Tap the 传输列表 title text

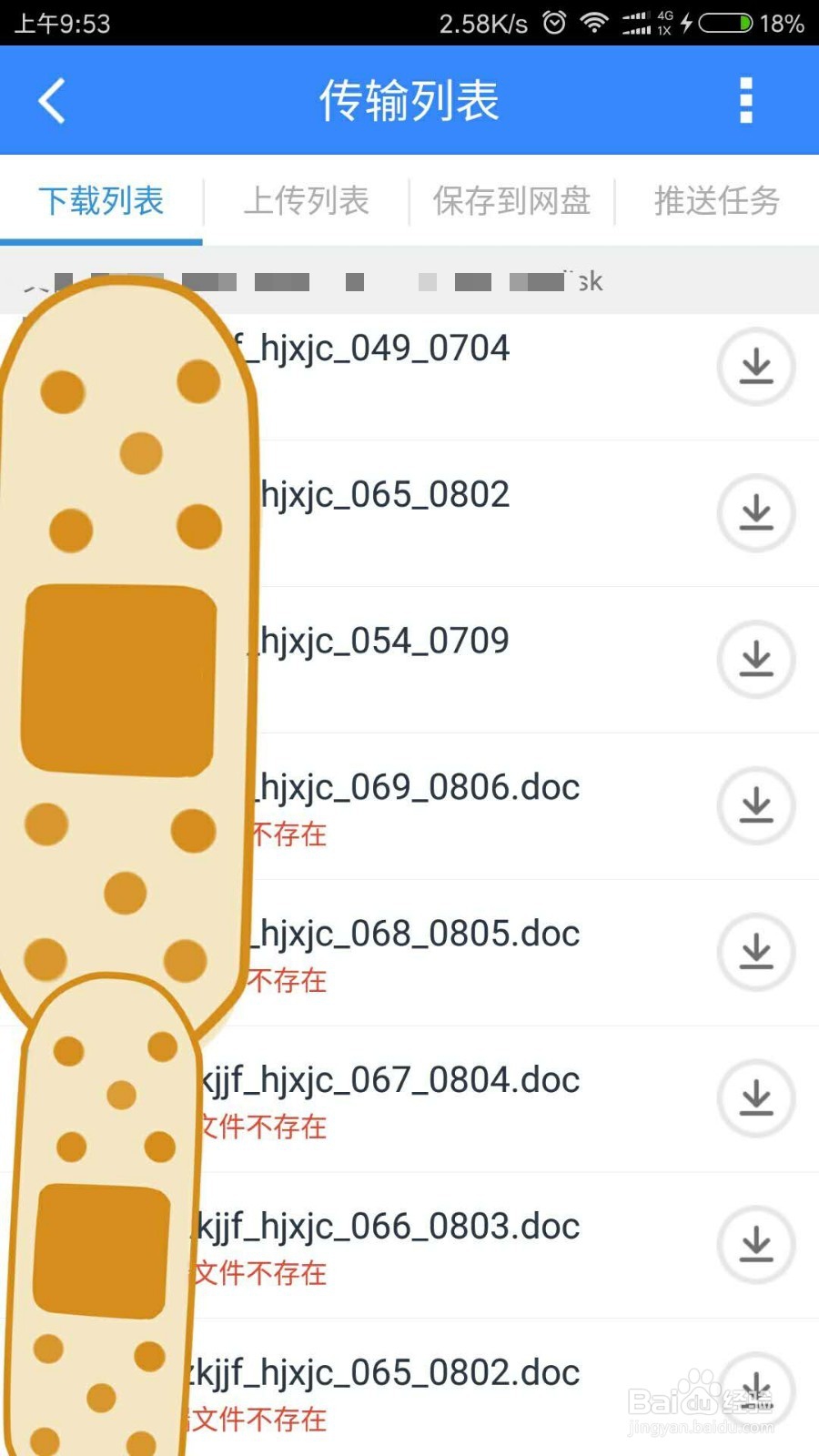(409, 99)
